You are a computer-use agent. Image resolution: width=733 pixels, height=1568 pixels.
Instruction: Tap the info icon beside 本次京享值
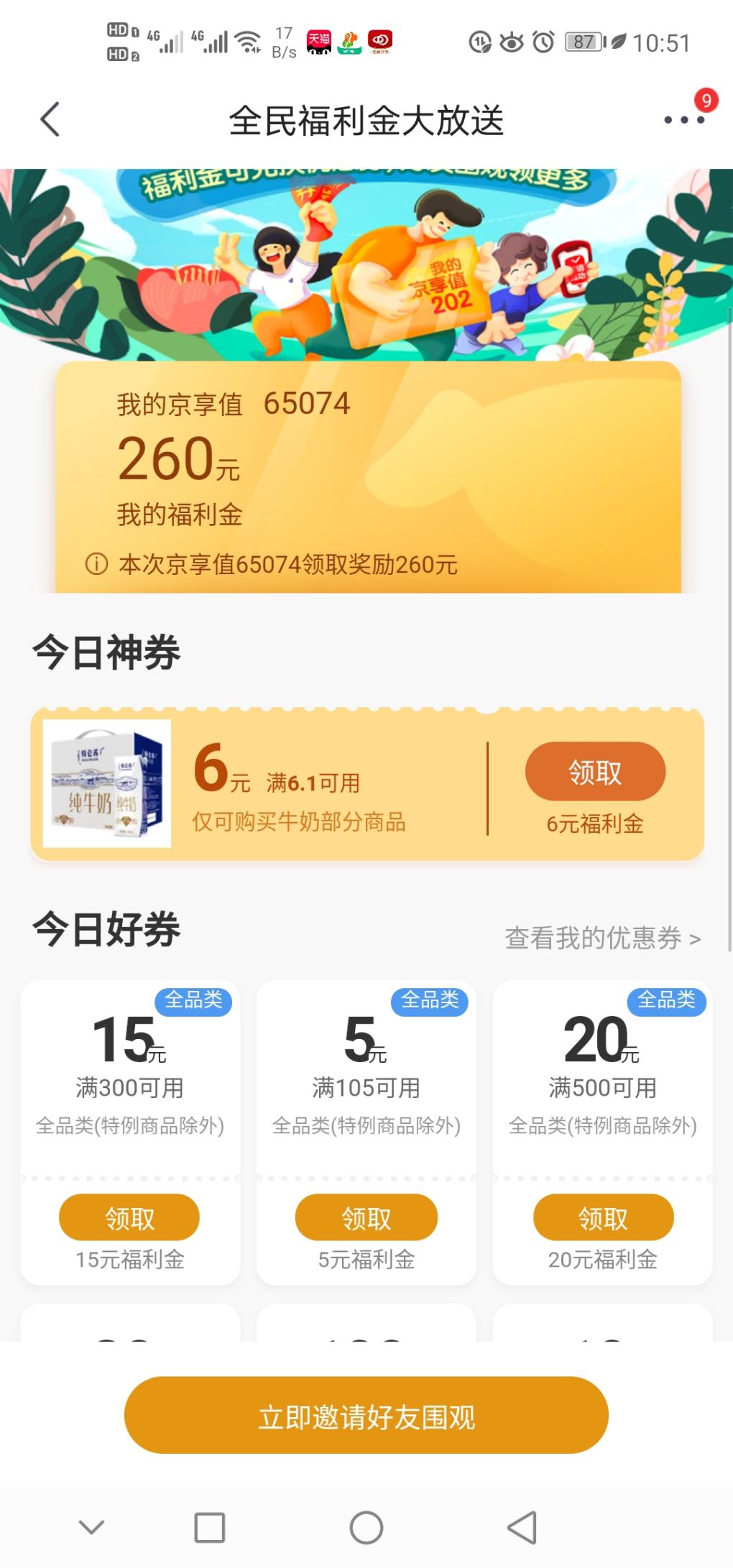click(x=96, y=564)
